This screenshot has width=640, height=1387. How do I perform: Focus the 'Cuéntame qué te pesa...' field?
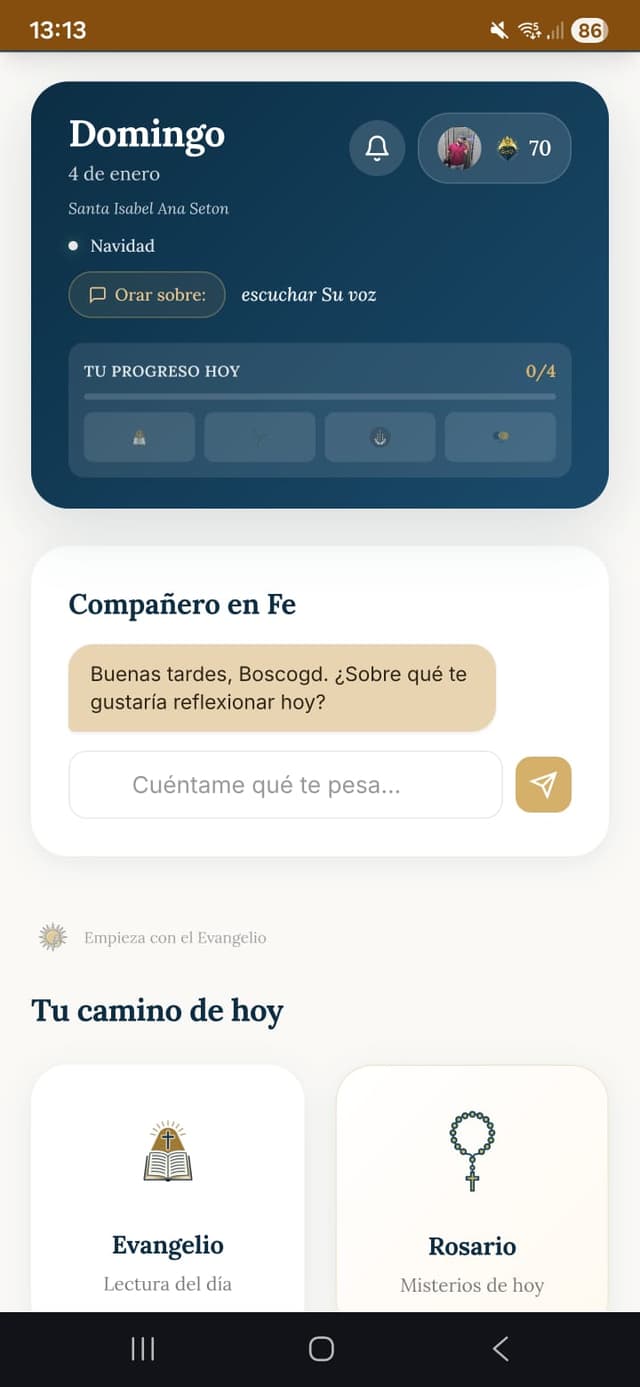[x=285, y=785]
